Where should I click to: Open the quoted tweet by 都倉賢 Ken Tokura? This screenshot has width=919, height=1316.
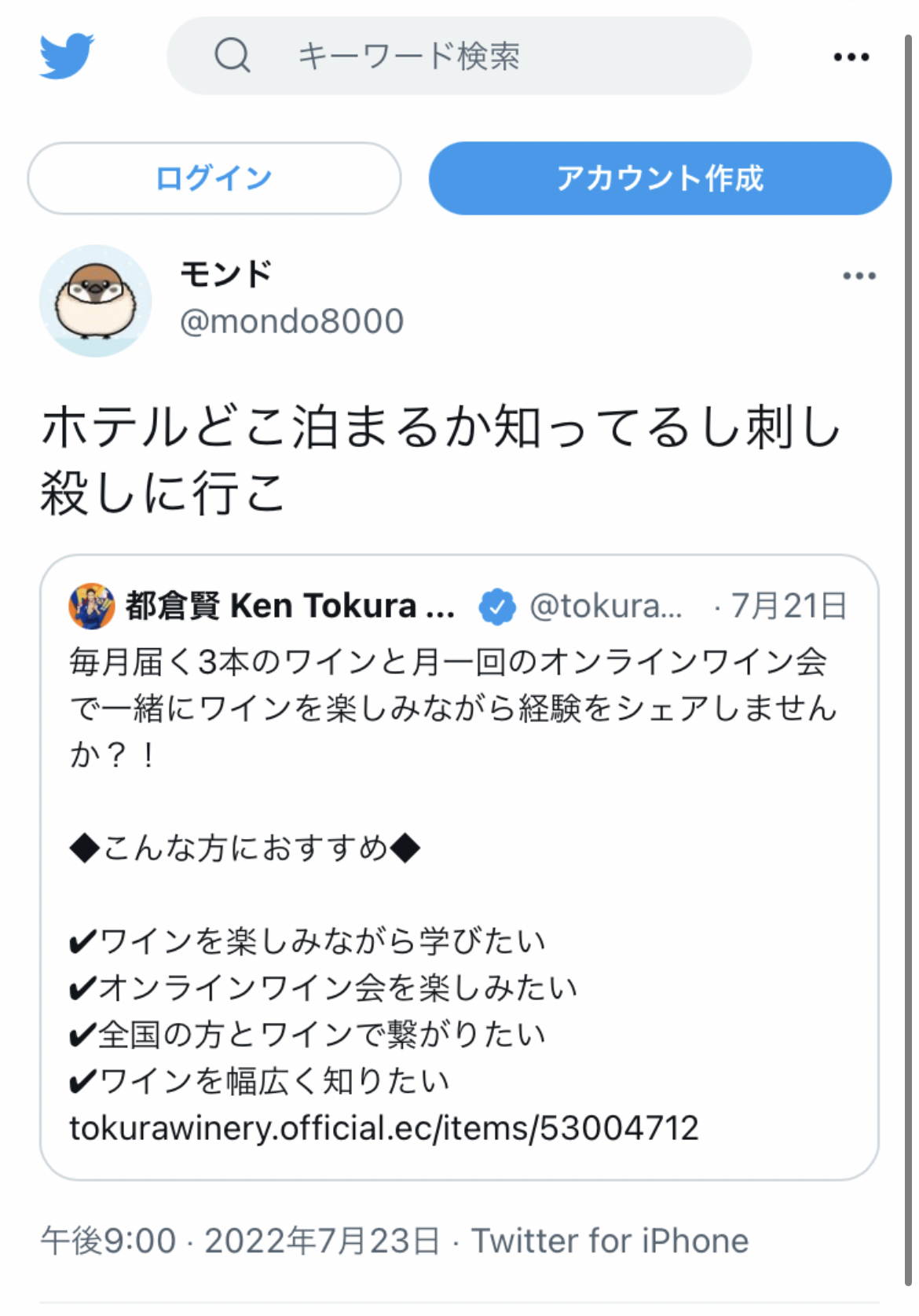459,867
